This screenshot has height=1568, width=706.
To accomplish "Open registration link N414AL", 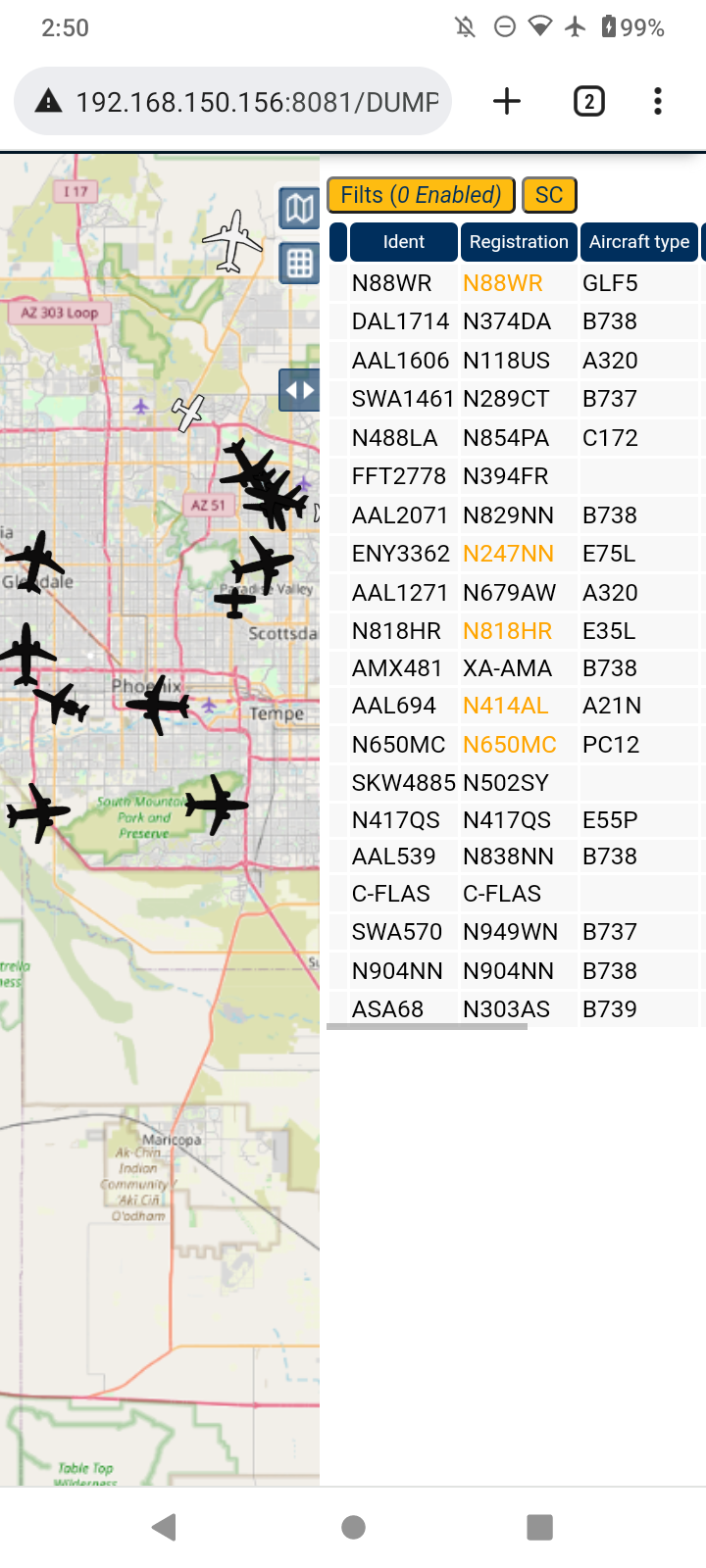I will click(506, 706).
